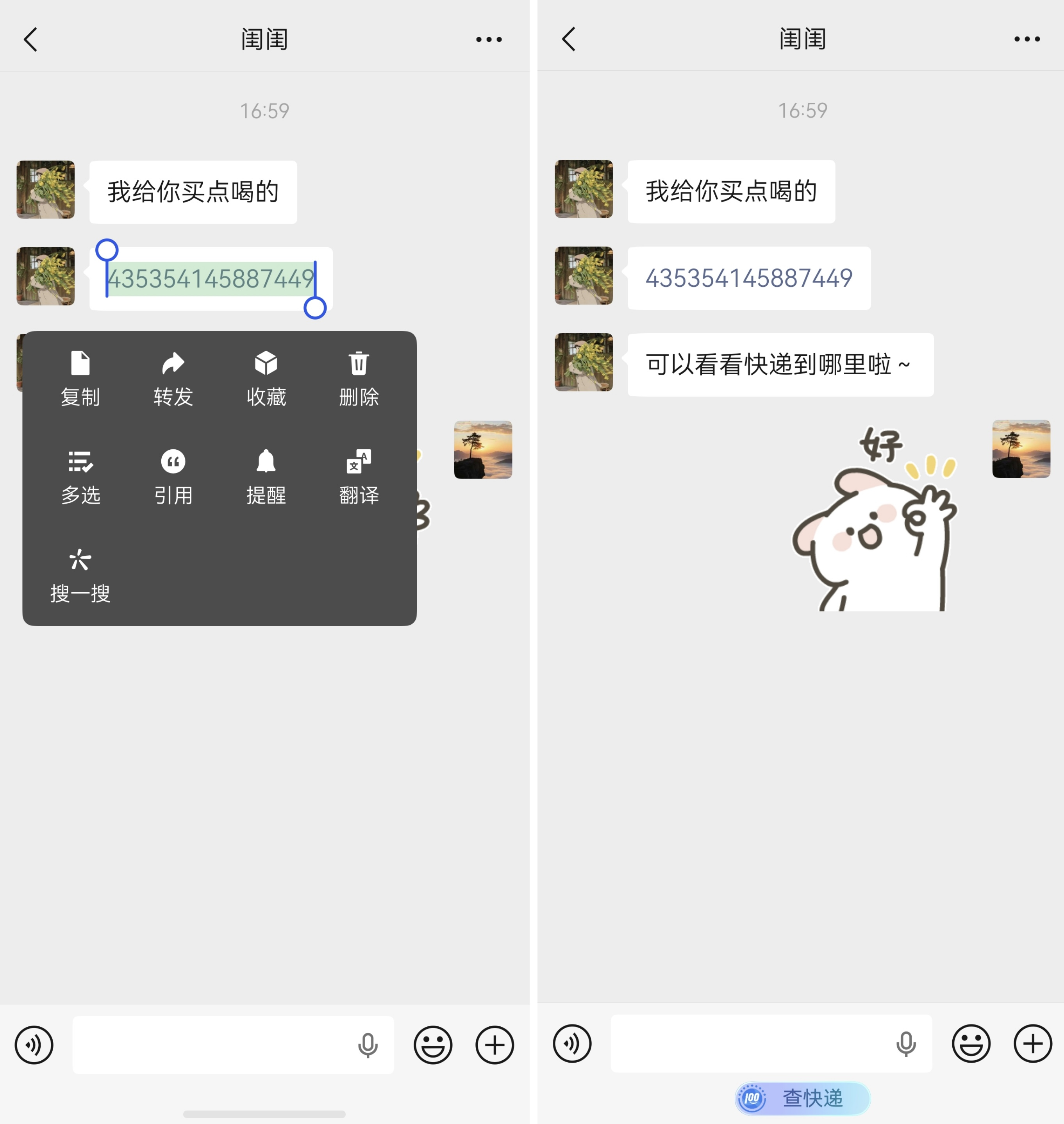Open the 好 sticker sent in chat
This screenshot has height=1124, width=1064.
click(x=875, y=517)
